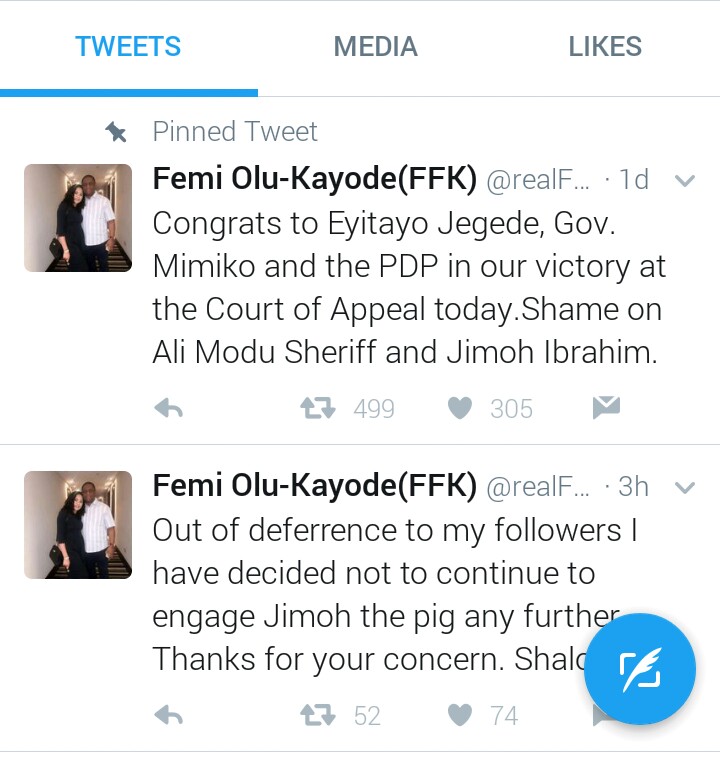Switch to the Likes tab
The height and width of the screenshot is (761, 720).
(605, 47)
